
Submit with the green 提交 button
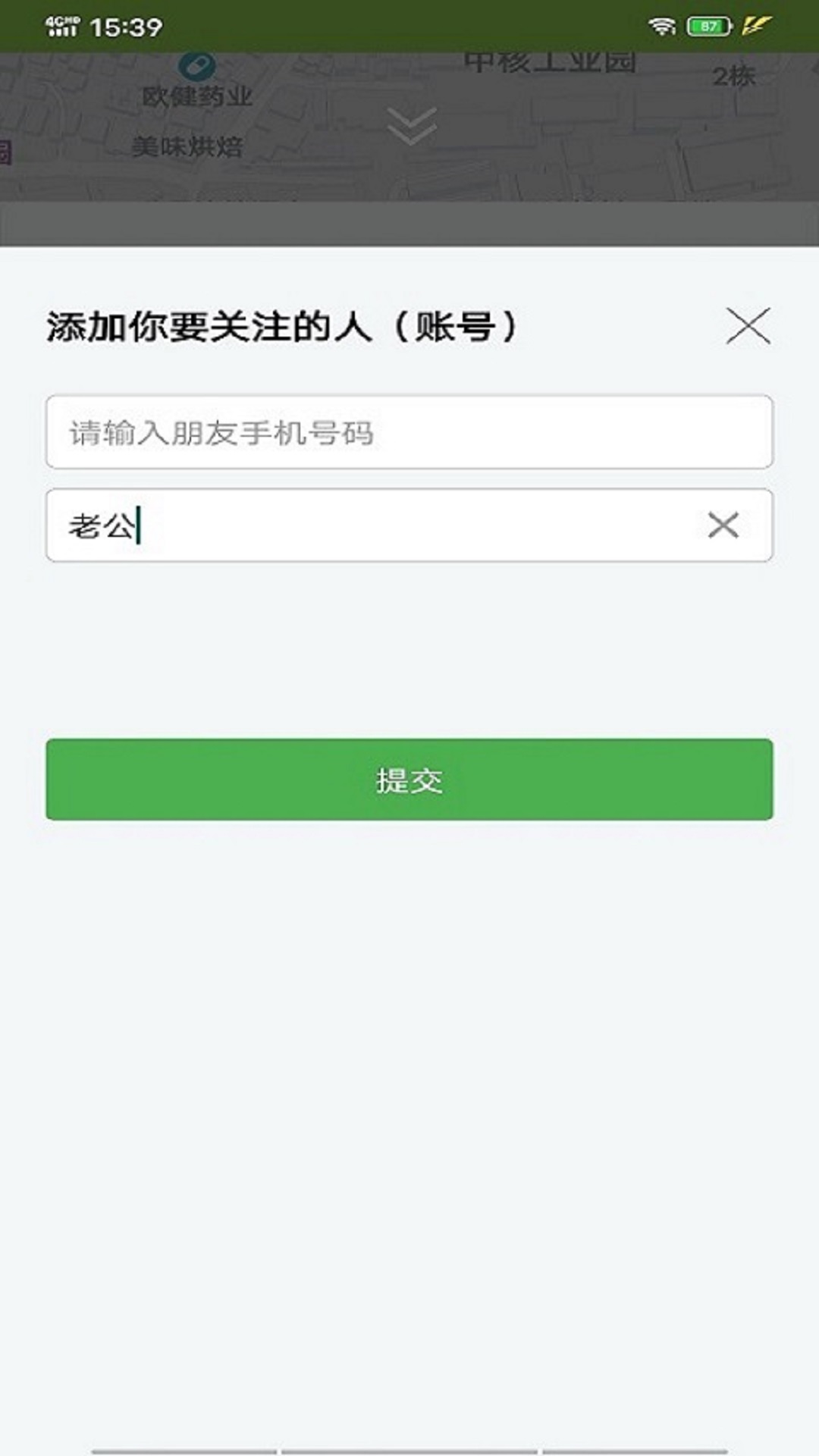click(x=409, y=780)
